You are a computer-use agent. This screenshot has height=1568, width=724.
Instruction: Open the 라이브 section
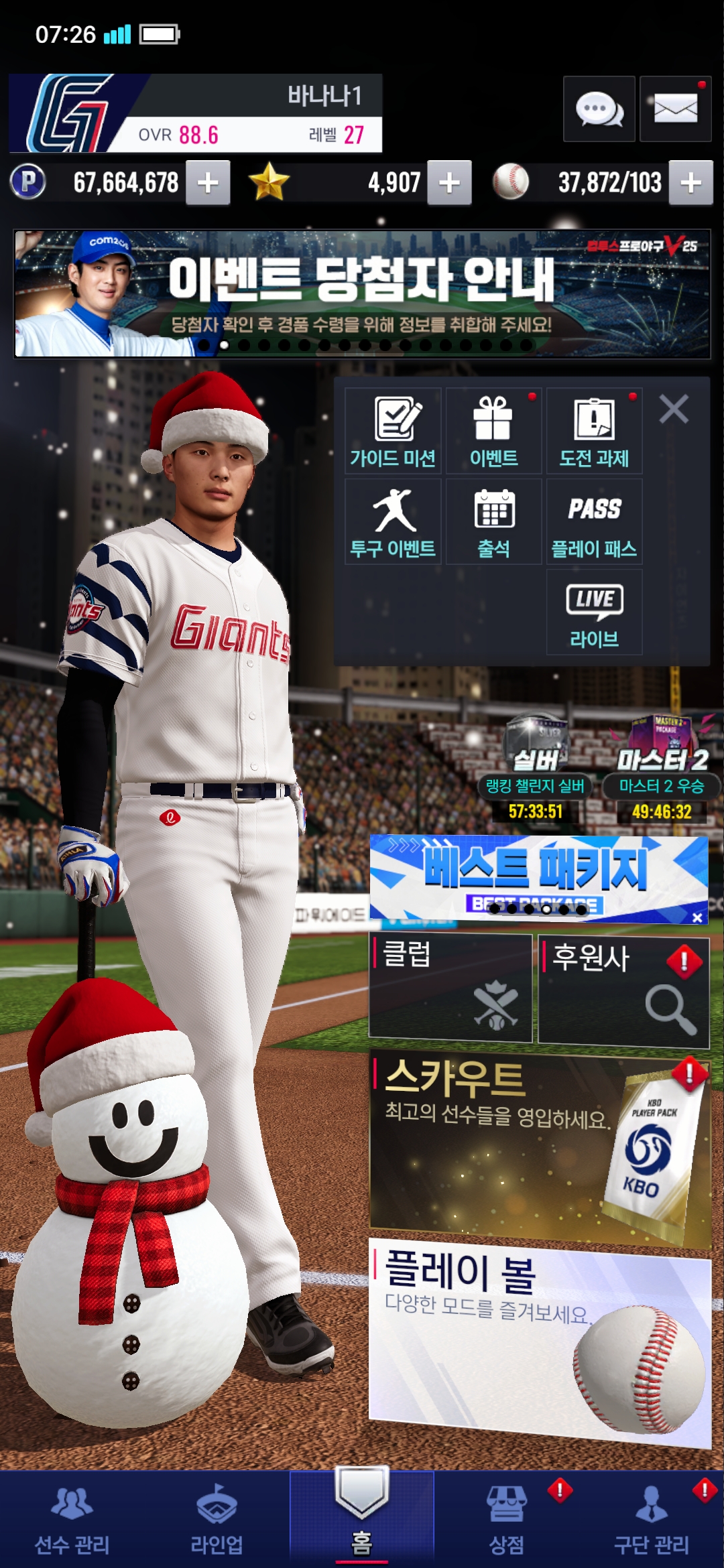(x=594, y=612)
